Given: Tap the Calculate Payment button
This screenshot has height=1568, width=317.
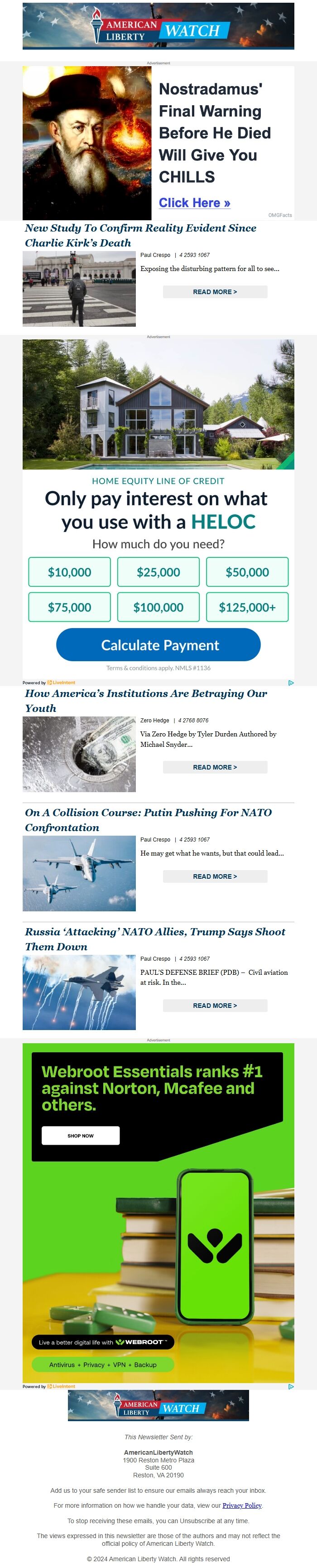Looking at the screenshot, I should pyautogui.click(x=158, y=645).
